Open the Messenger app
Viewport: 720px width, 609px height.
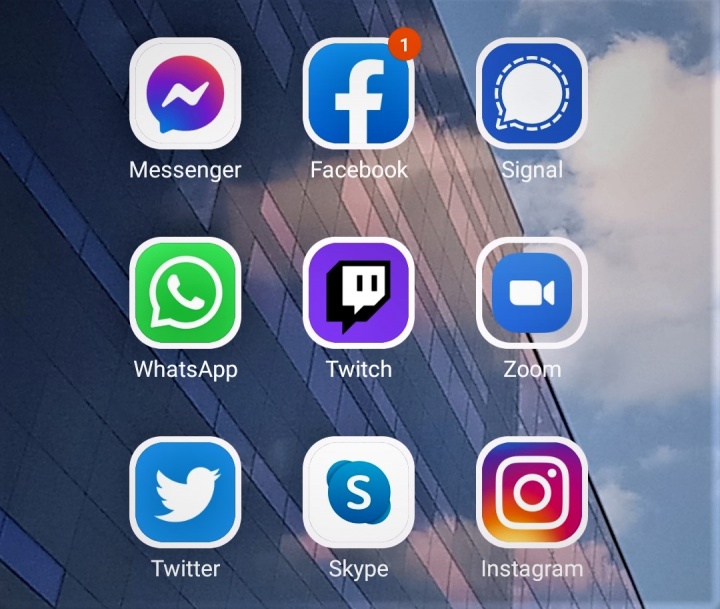point(185,94)
